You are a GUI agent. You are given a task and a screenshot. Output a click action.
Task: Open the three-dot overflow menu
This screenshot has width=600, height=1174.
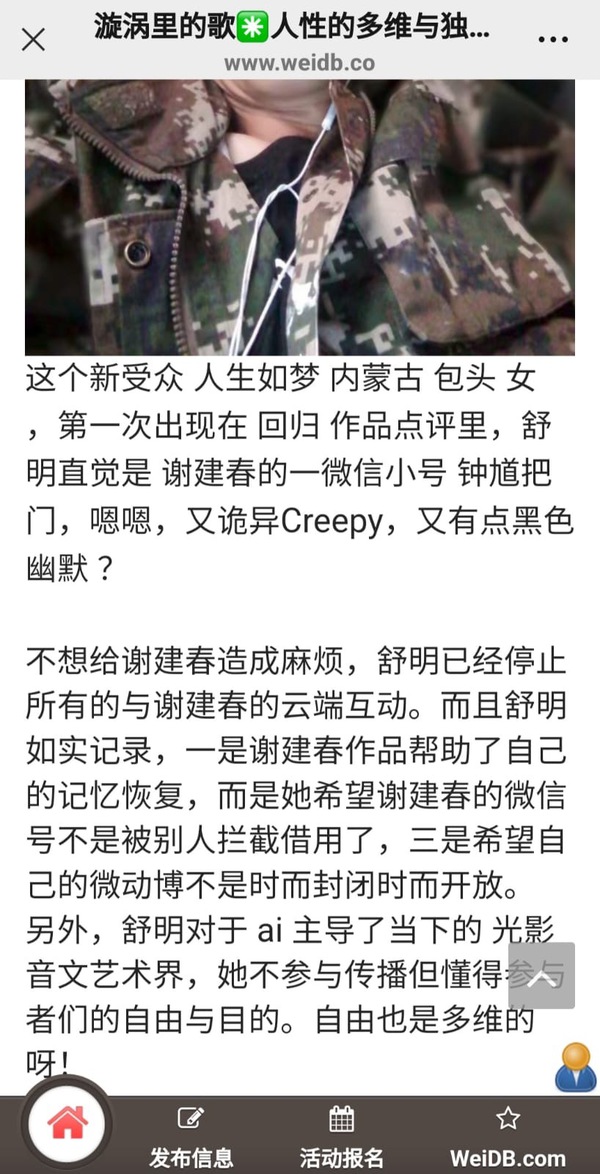coord(553,40)
